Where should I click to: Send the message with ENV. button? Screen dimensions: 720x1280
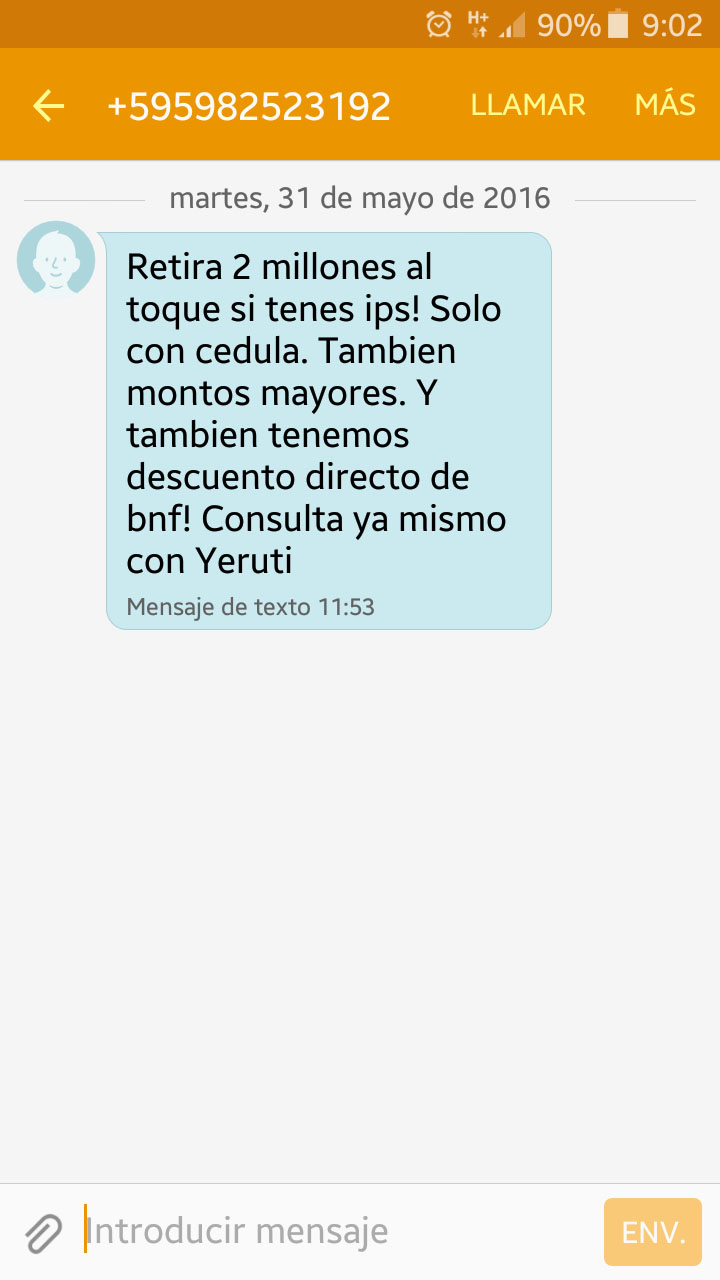pyautogui.click(x=653, y=1232)
